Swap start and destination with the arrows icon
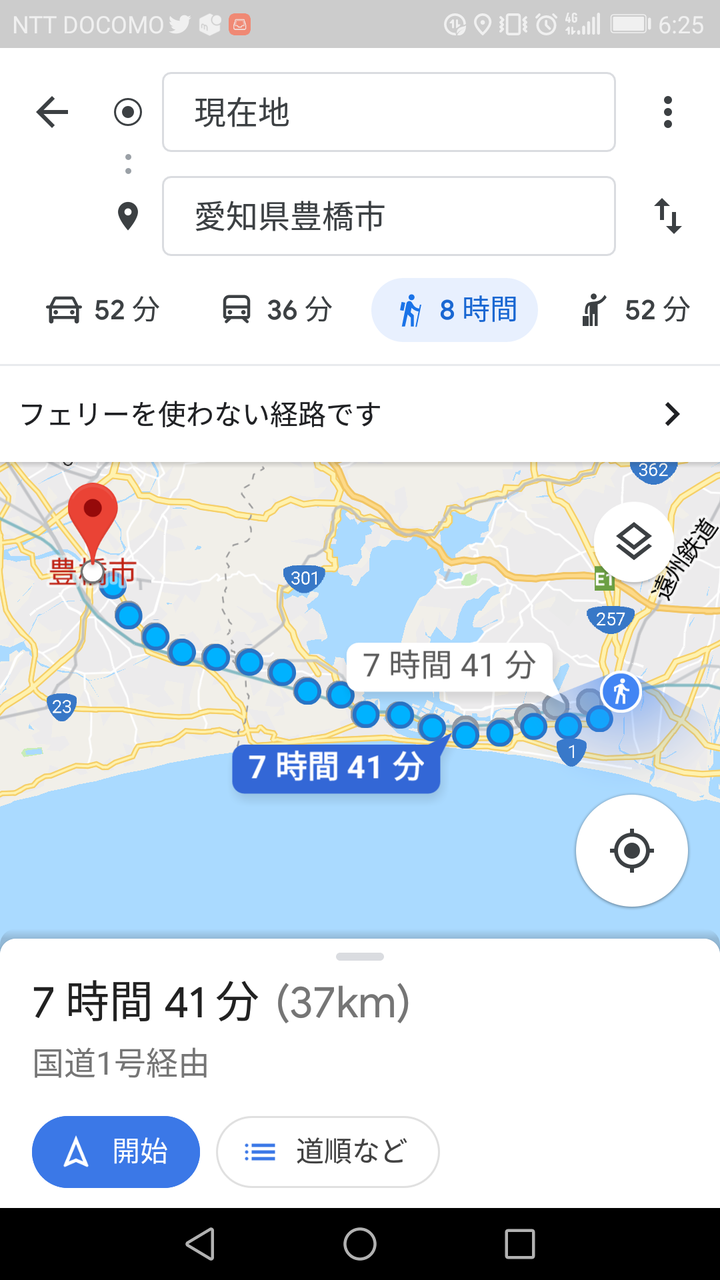 coord(668,216)
